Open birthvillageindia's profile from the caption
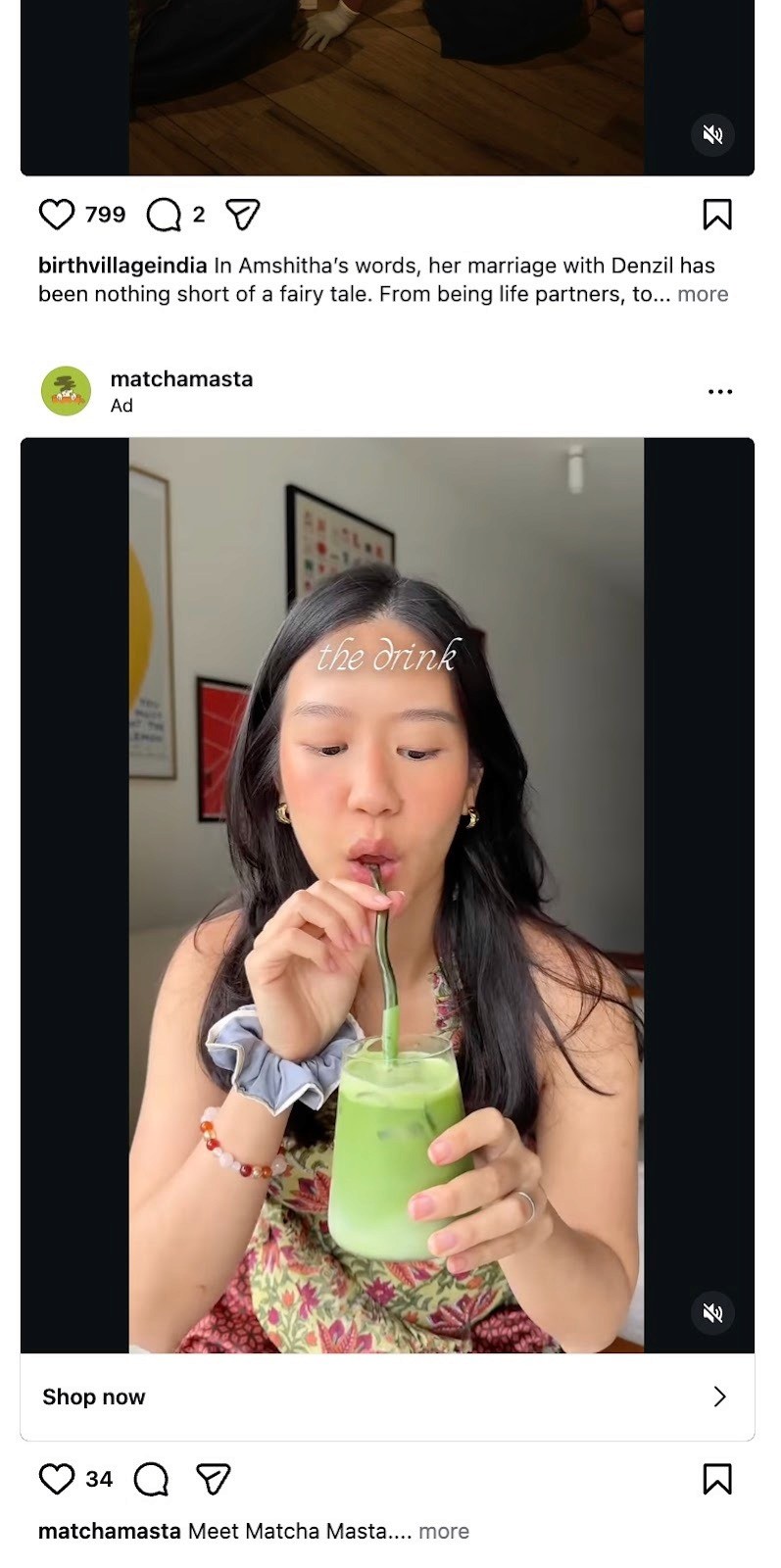The width and height of the screenshot is (781, 1568). tap(120, 265)
